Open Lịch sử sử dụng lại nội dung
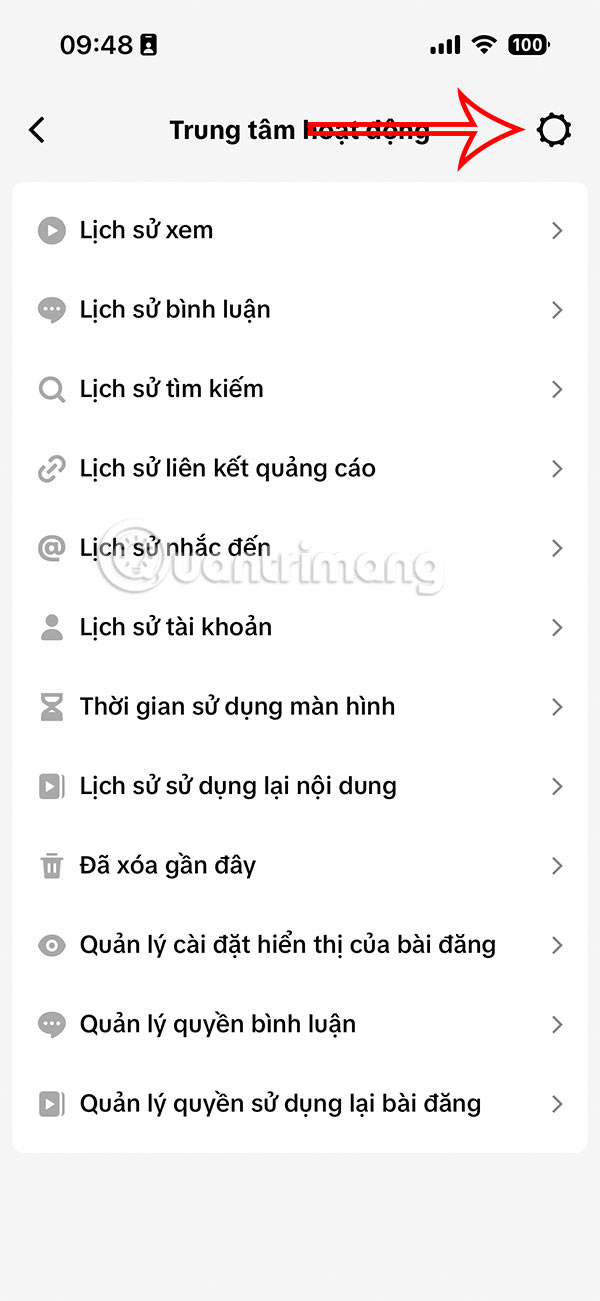Viewport: 600px width, 1301px height. [300, 786]
